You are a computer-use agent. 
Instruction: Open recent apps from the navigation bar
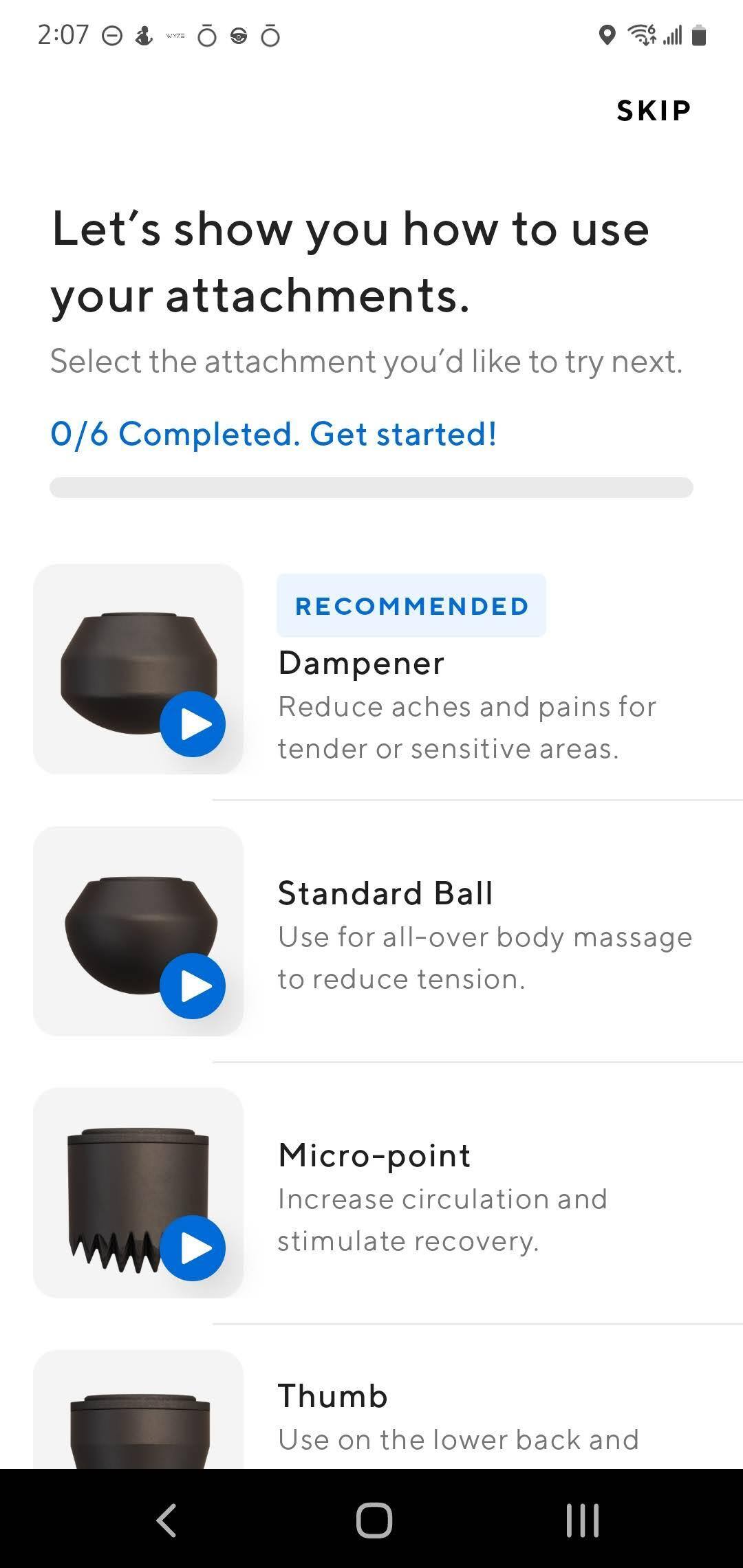point(582,1520)
